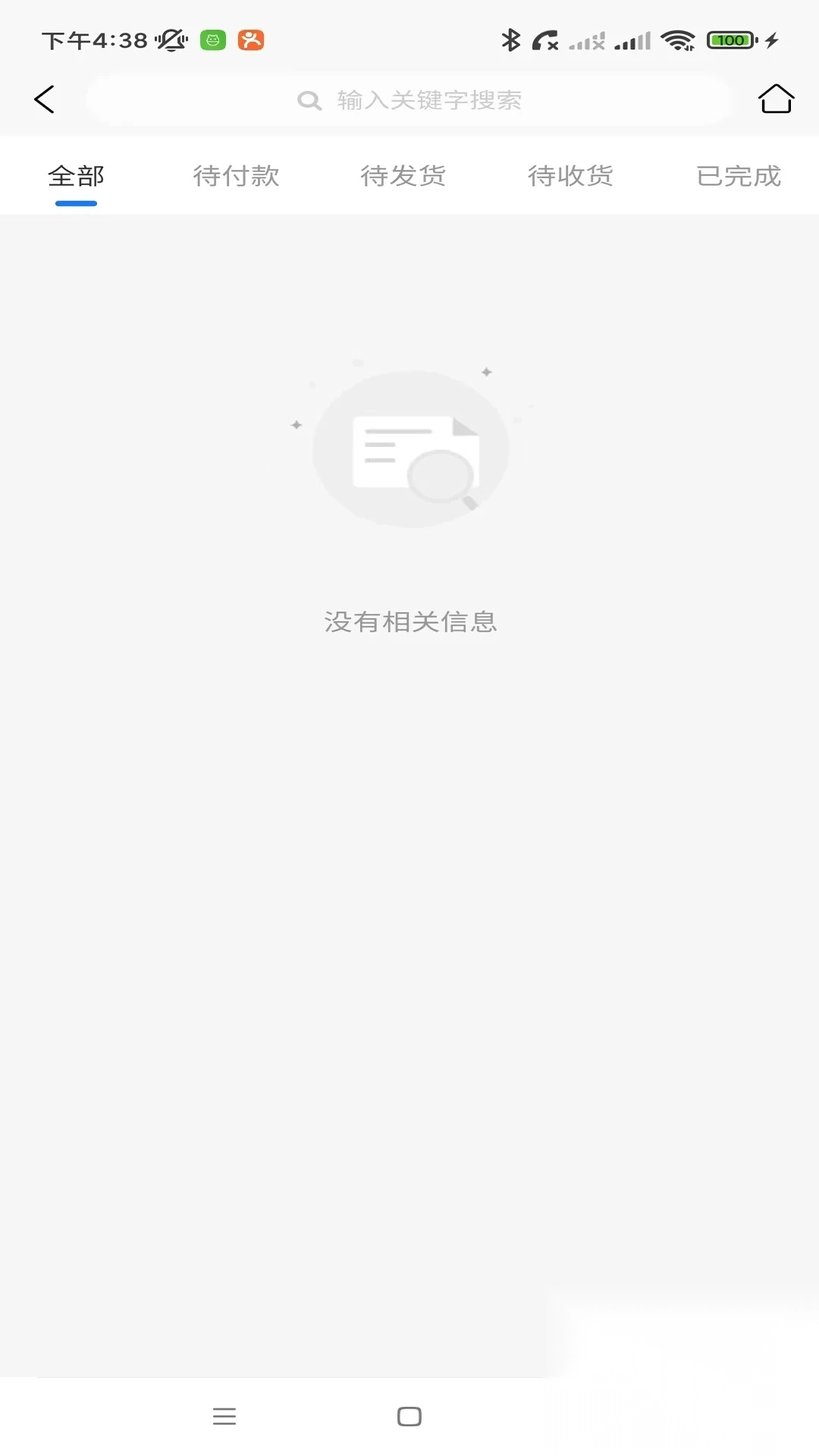Open the 已完成 orders tab
The height and width of the screenshot is (1456, 819).
(738, 175)
